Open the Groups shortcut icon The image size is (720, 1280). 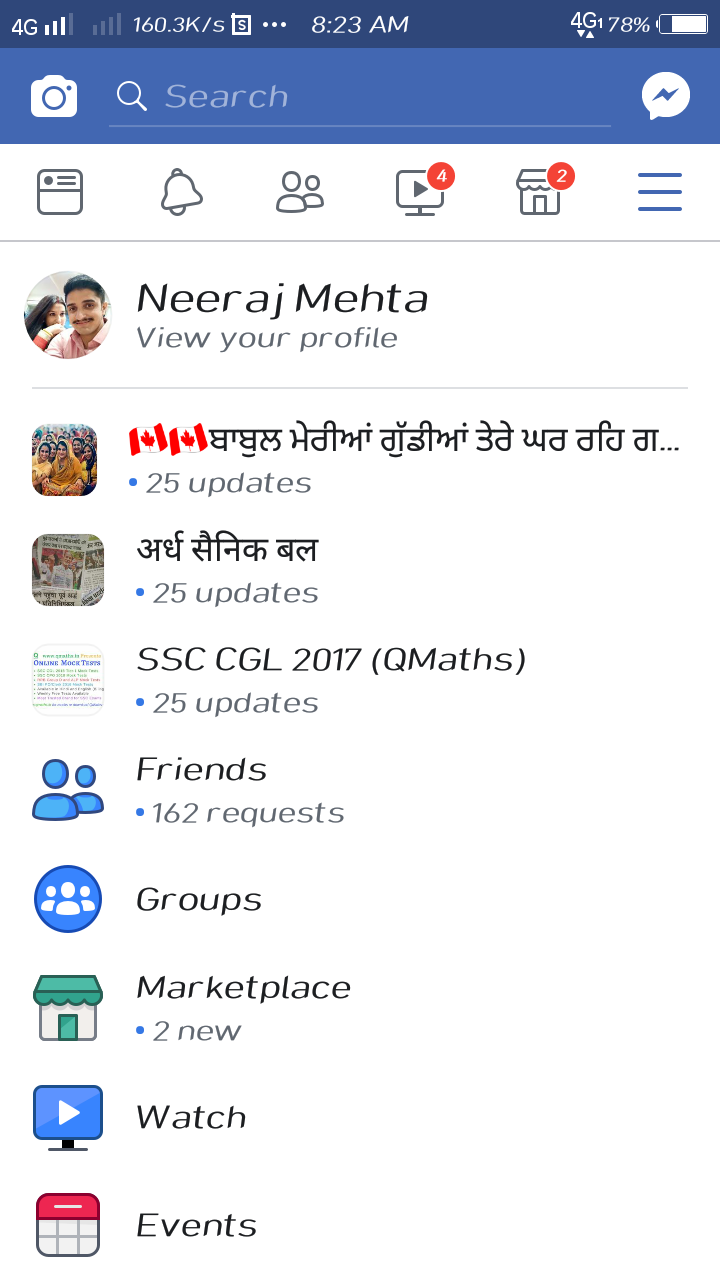tap(67, 898)
